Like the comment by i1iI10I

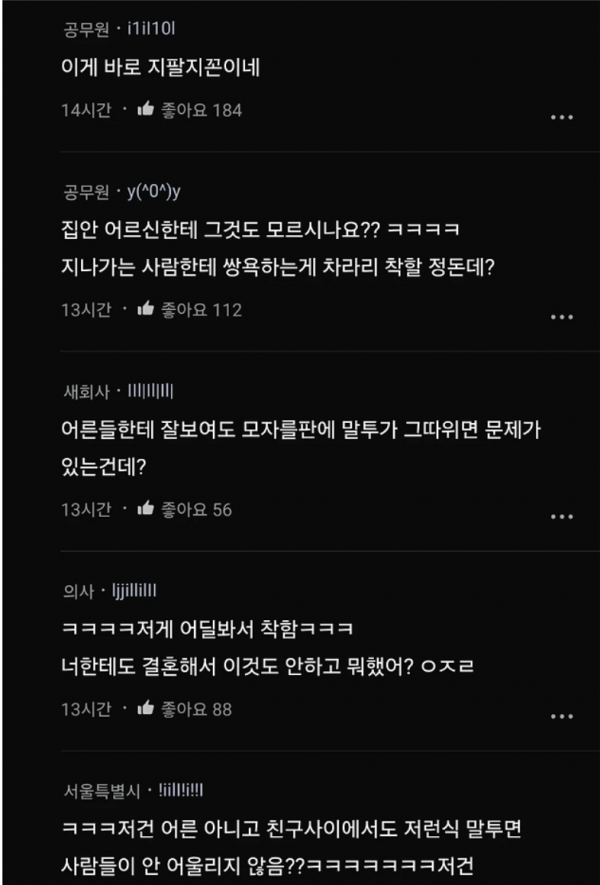pyautogui.click(x=146, y=109)
